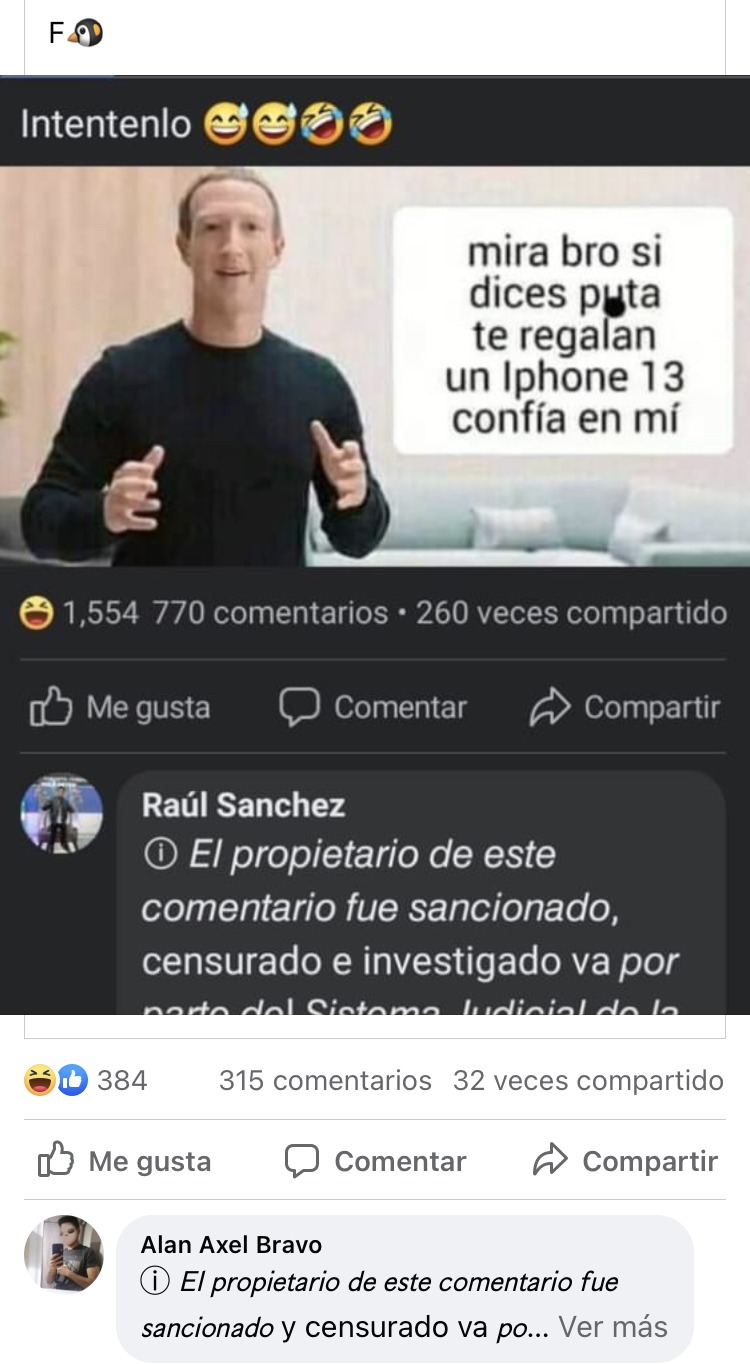The height and width of the screenshot is (1364, 750).
Task: Tap Comentar under the 315 comentarios count
Action: [376, 1161]
